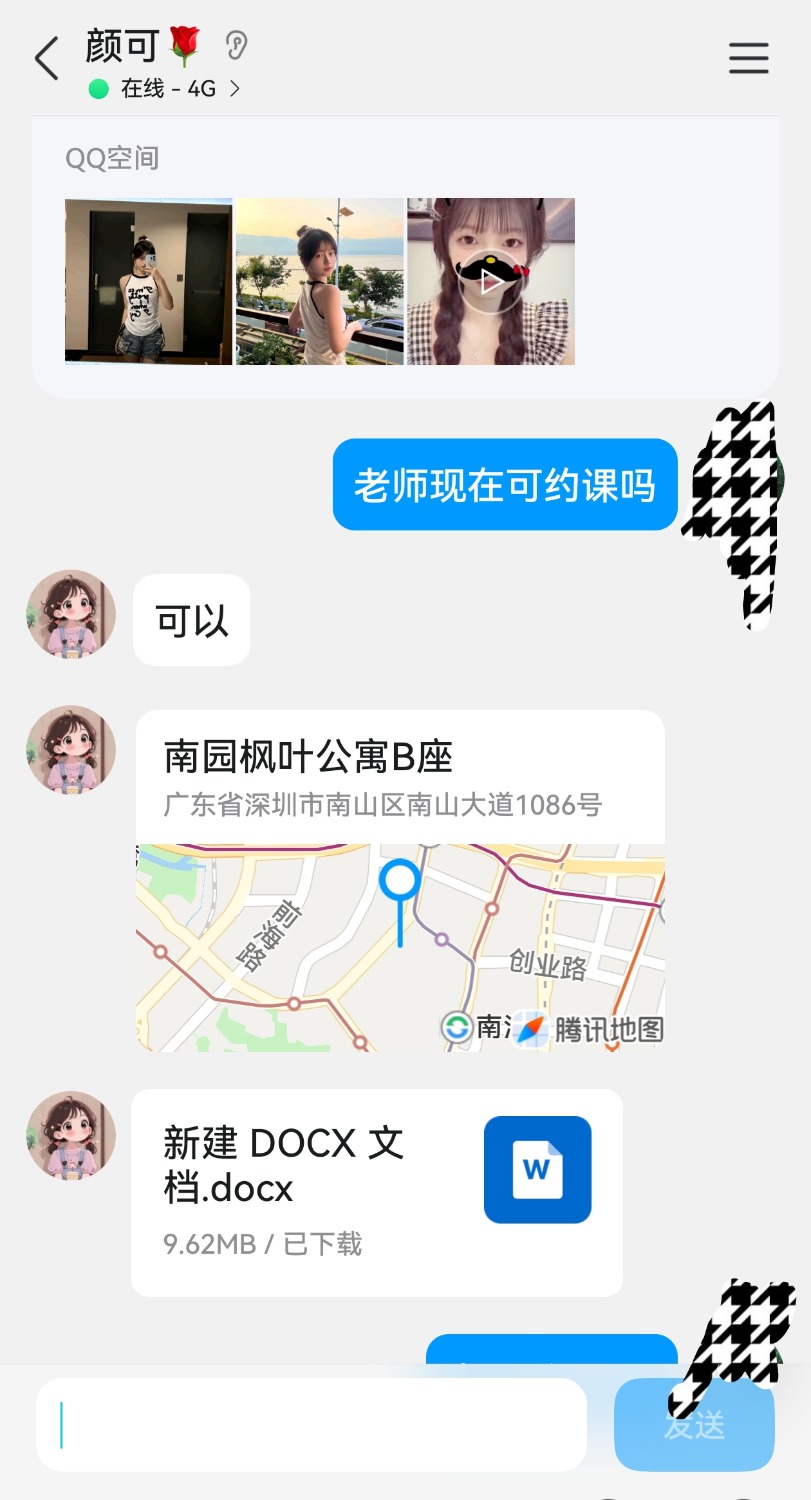Play the video in the QQ空间 card
Image resolution: width=811 pixels, height=1500 pixels.
[x=490, y=281]
